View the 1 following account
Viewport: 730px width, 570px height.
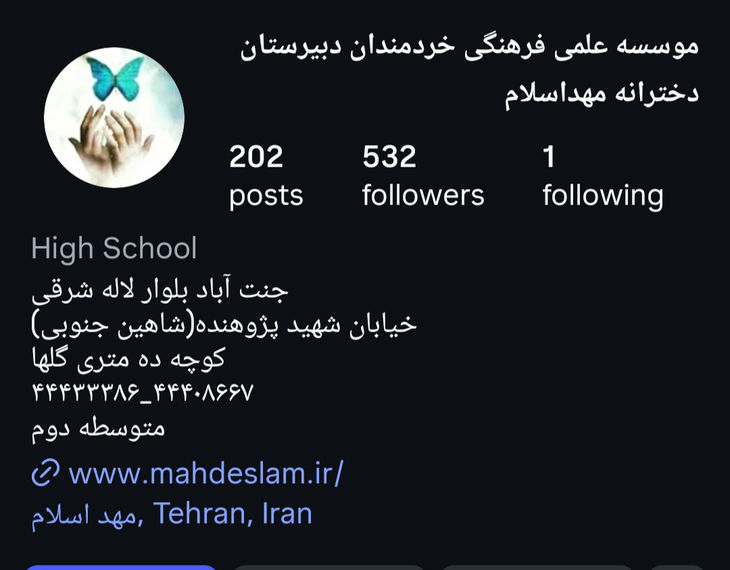tap(602, 176)
